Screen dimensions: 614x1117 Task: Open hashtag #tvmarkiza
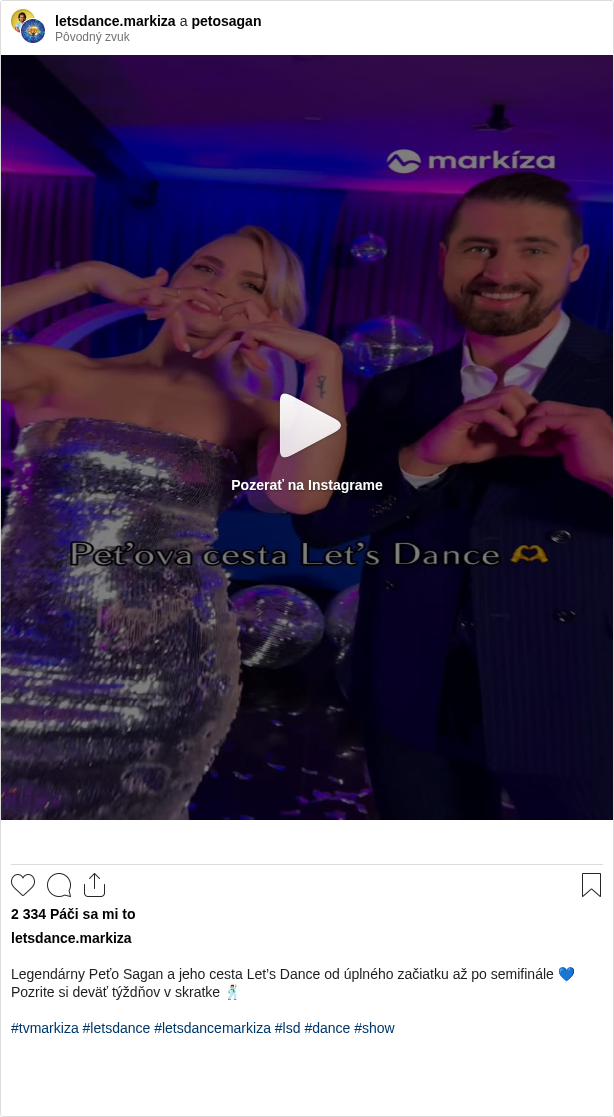click(x=45, y=1028)
